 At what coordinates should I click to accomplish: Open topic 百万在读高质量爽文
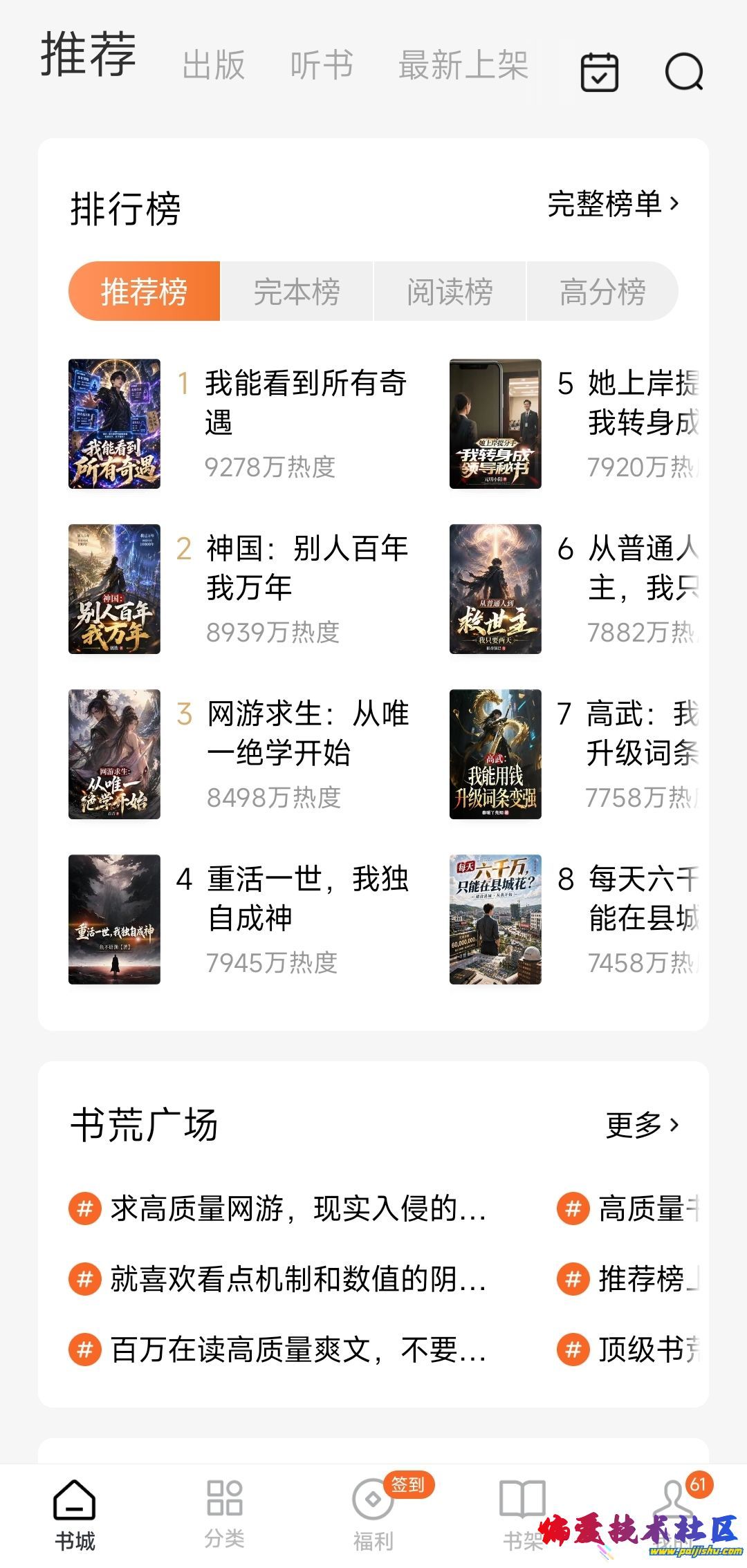(x=278, y=1349)
